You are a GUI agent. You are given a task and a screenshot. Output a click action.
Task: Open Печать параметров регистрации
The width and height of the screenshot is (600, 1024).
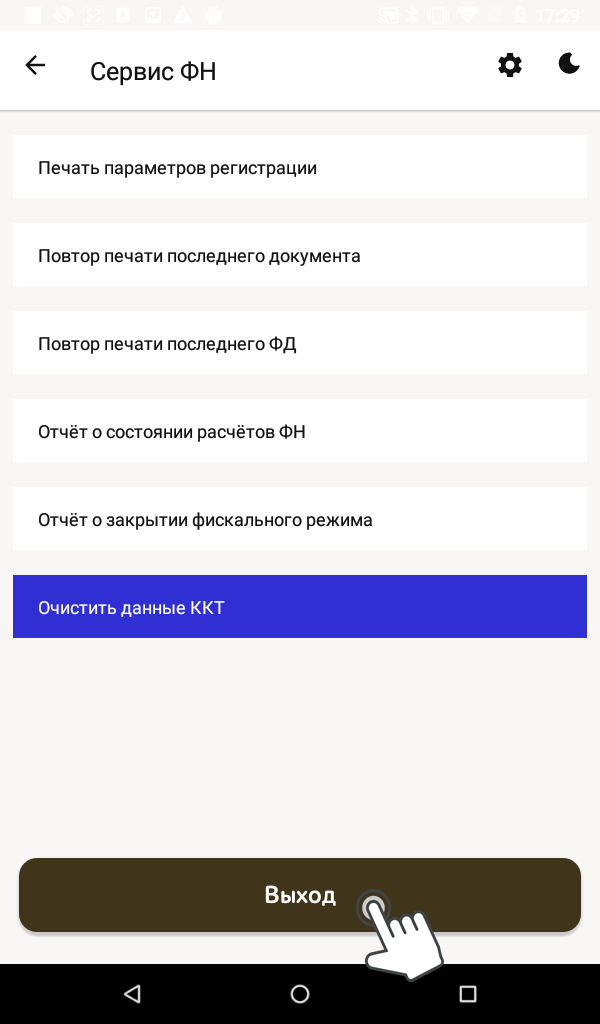(300, 167)
